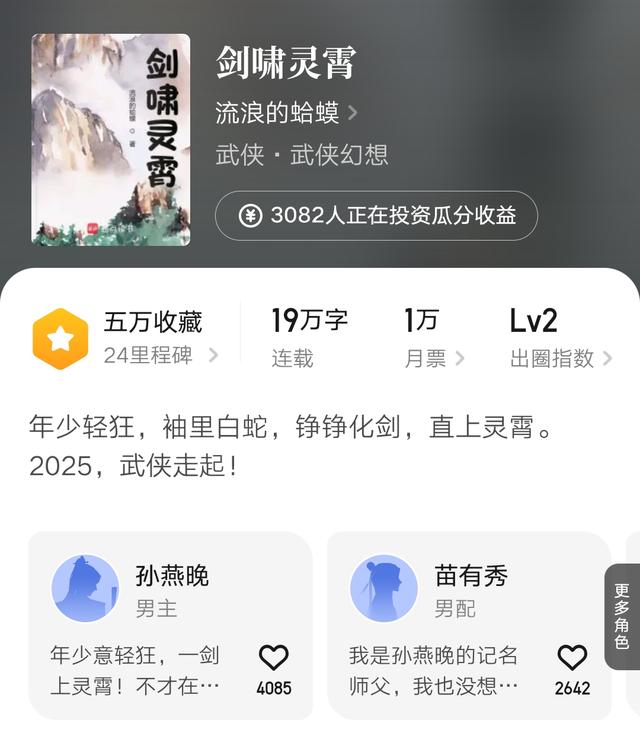Open author 流浪的蛤蟆's page

[x=285, y=112]
